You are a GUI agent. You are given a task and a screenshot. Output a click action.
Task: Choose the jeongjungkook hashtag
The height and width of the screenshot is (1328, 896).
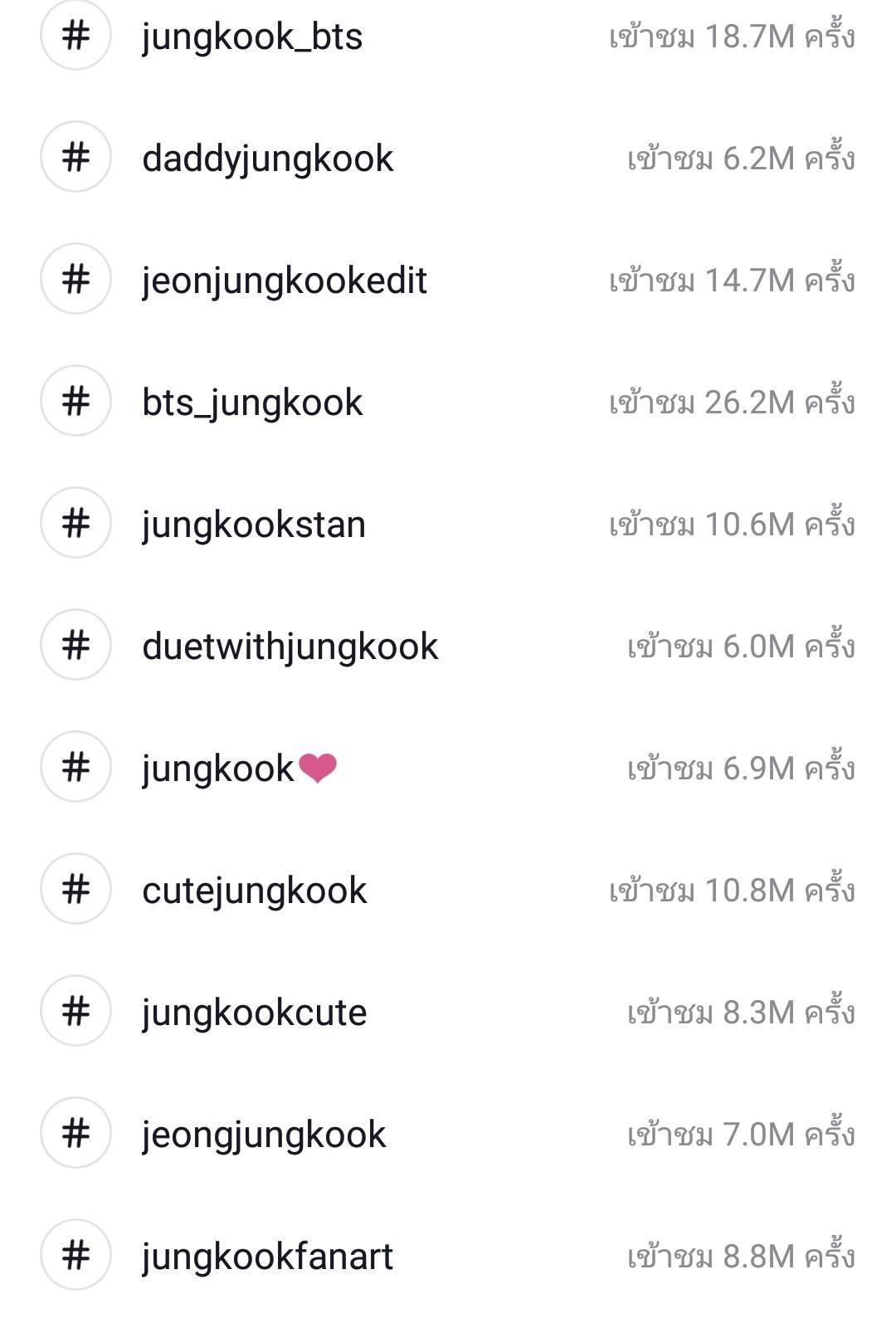pos(264,1135)
